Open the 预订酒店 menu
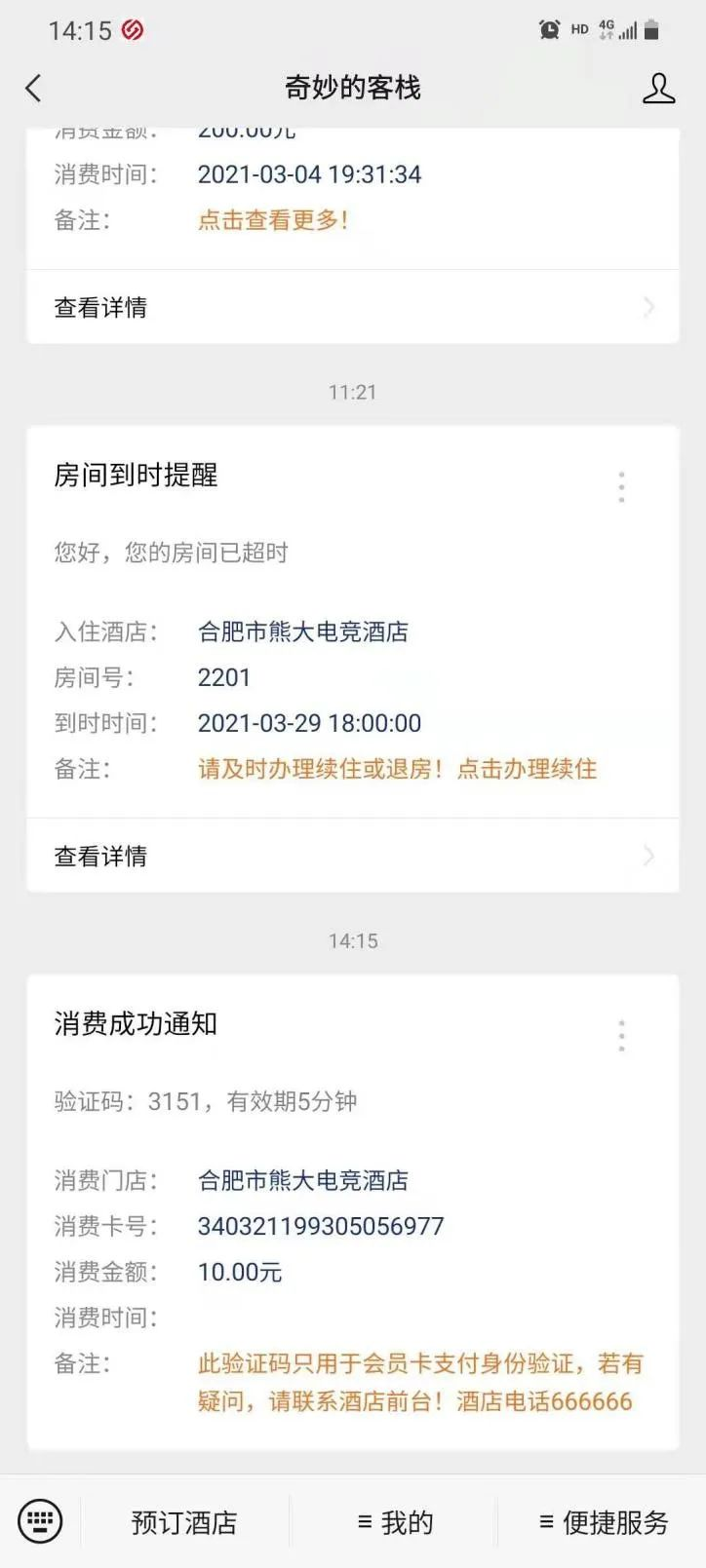 (184, 1522)
